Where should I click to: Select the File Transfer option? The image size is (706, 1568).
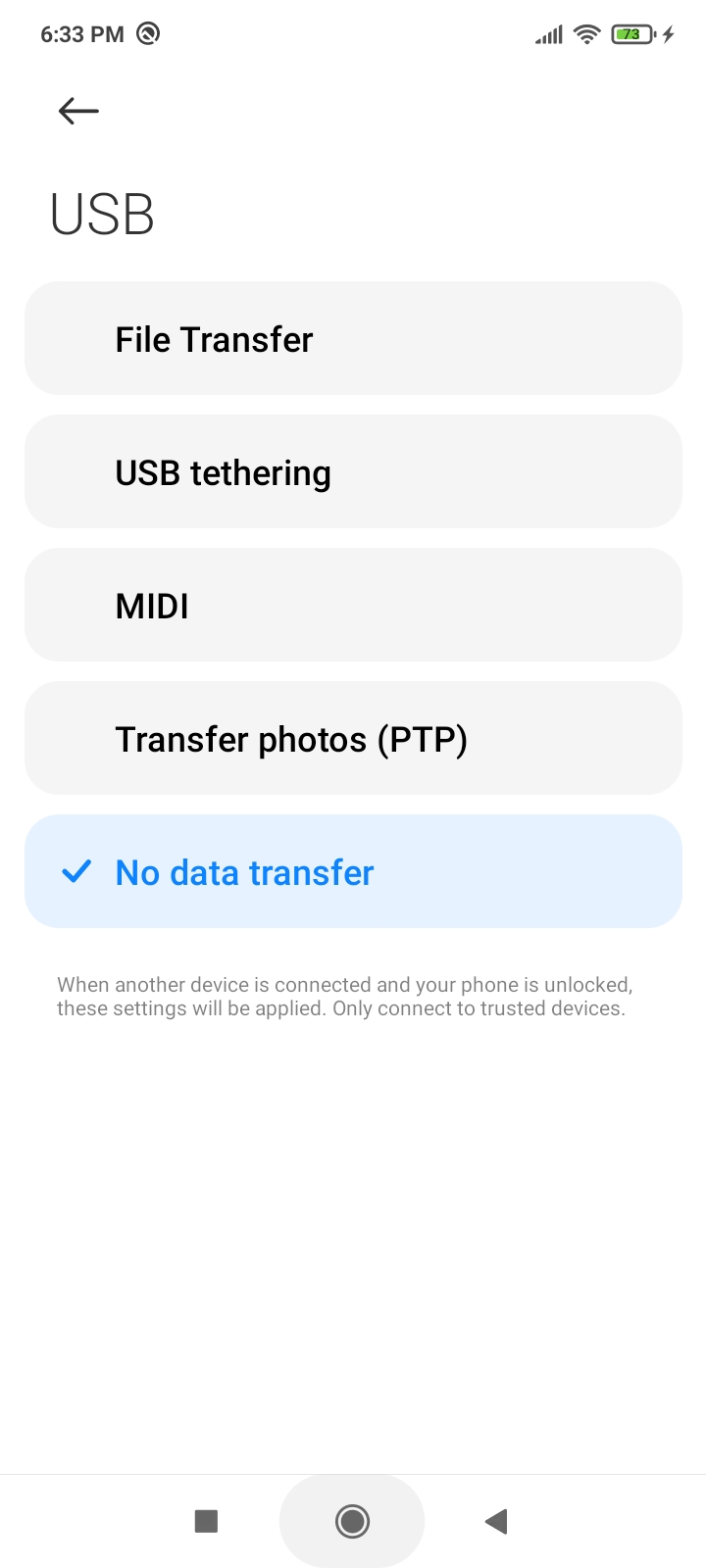[x=353, y=339]
